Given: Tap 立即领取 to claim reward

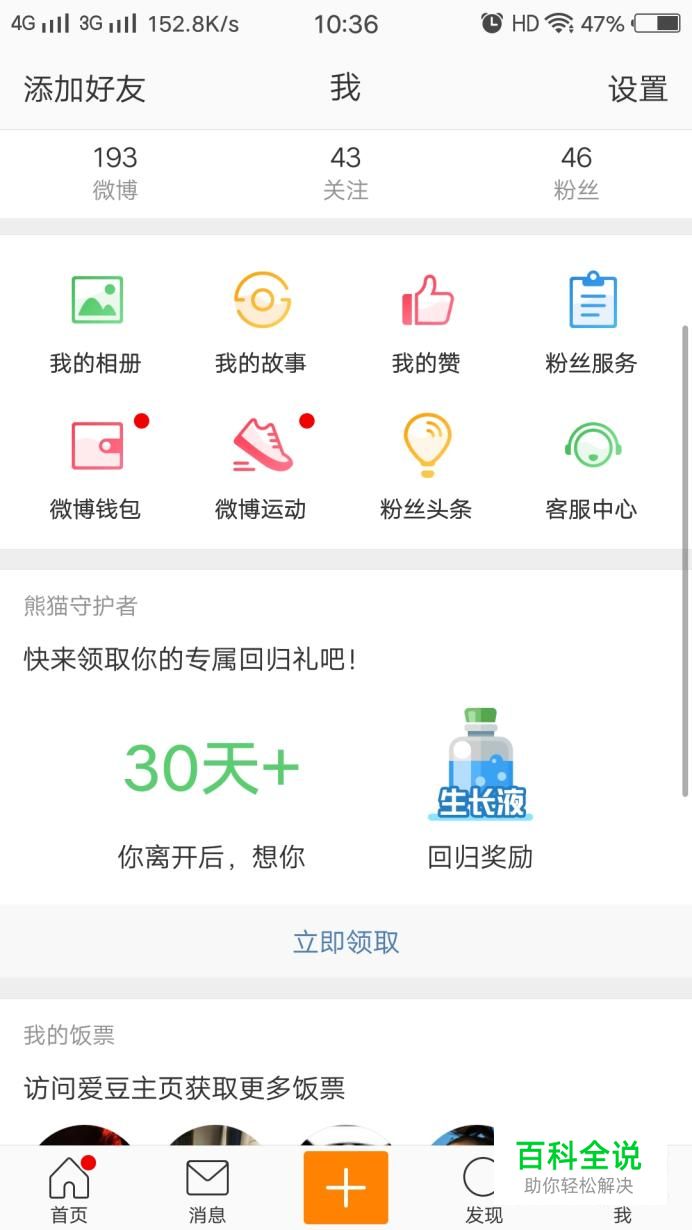Looking at the screenshot, I should click(x=346, y=942).
